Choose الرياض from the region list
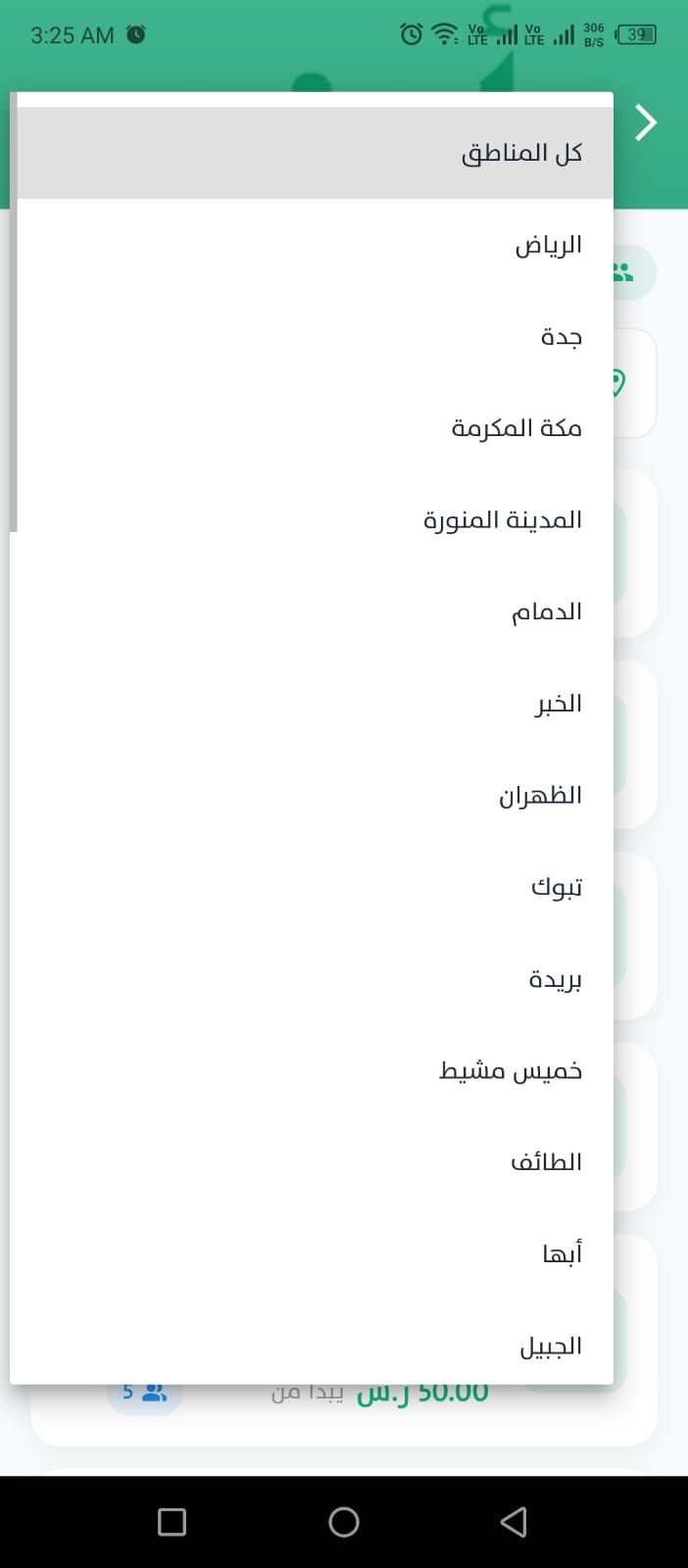 coord(548,245)
